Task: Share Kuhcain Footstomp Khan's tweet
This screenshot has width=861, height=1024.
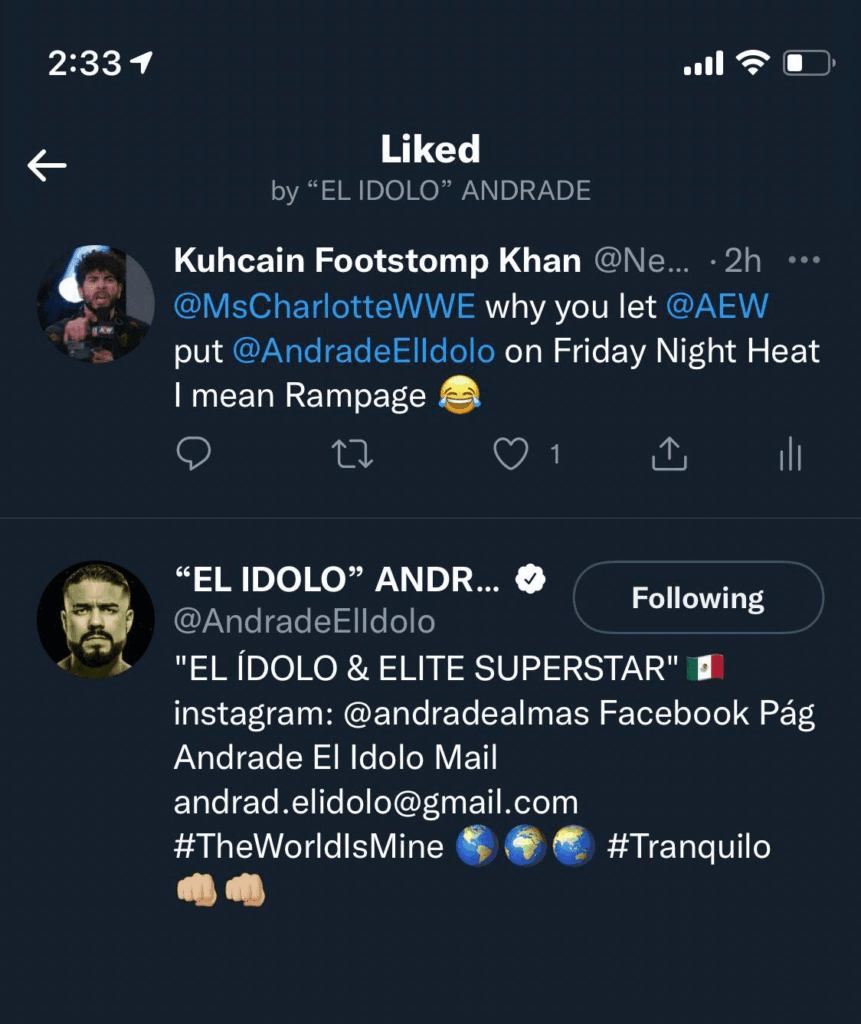Action: point(669,456)
